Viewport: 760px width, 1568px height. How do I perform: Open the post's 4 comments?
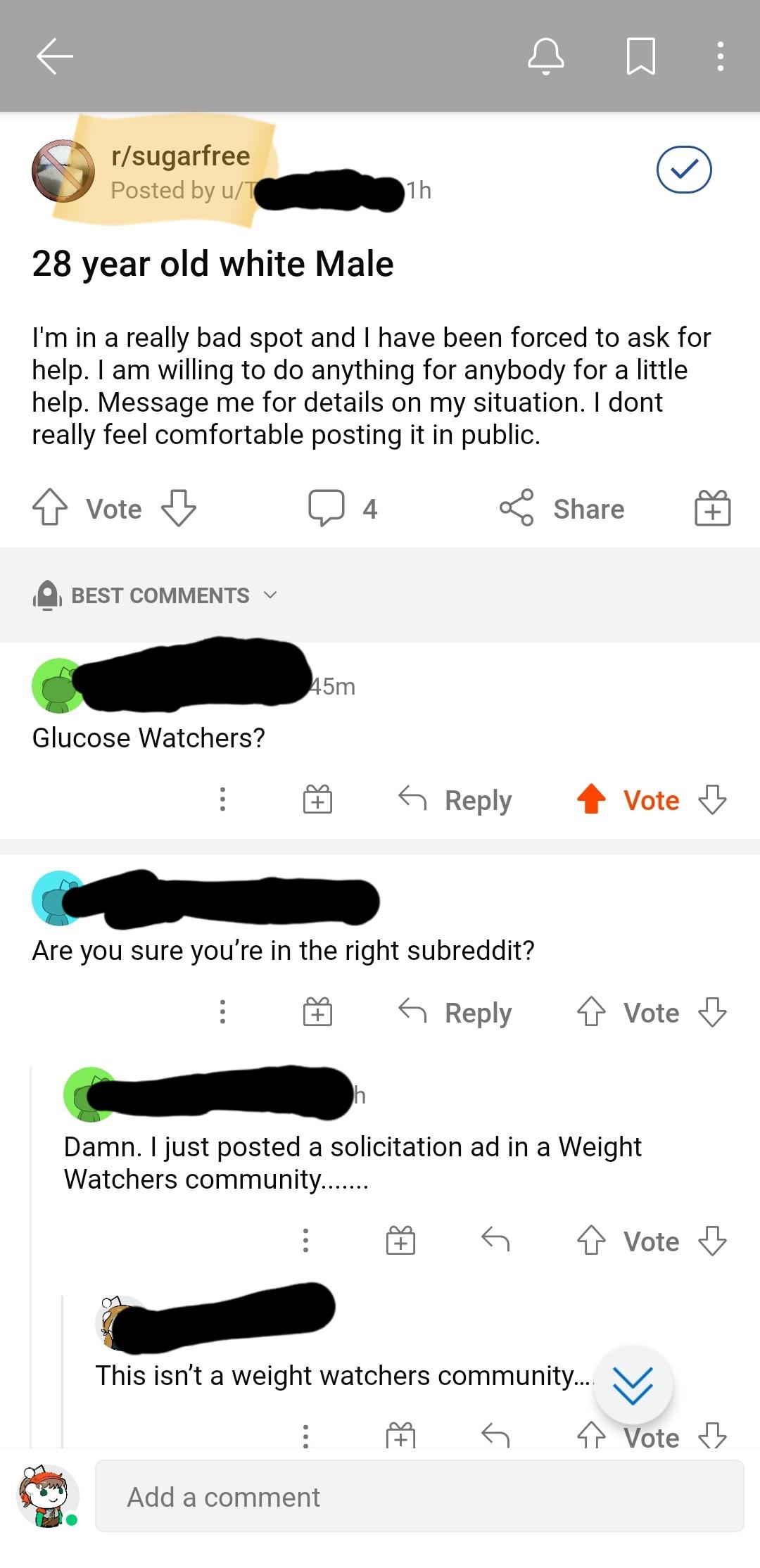(x=343, y=508)
